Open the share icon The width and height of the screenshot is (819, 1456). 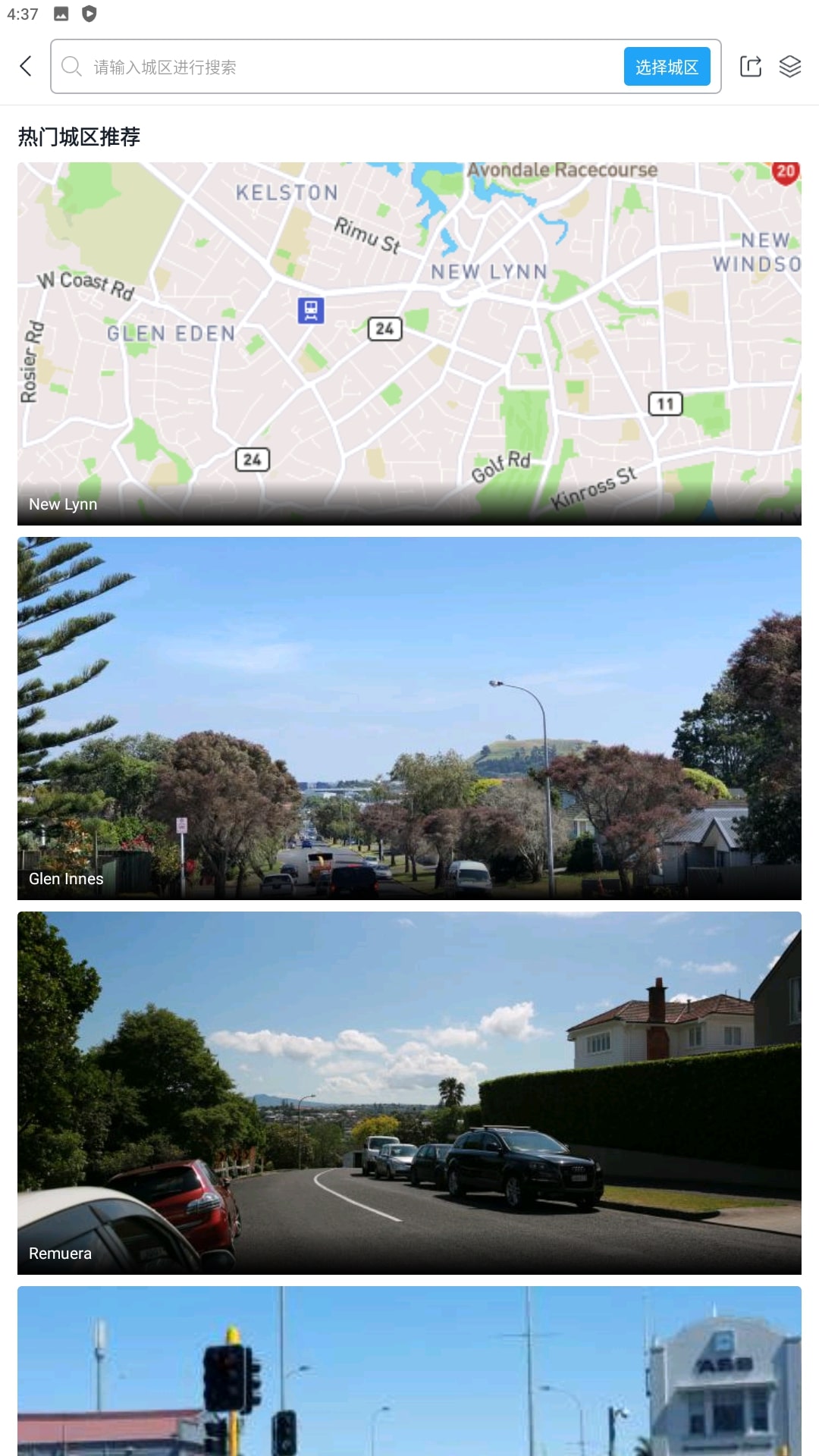tap(750, 66)
